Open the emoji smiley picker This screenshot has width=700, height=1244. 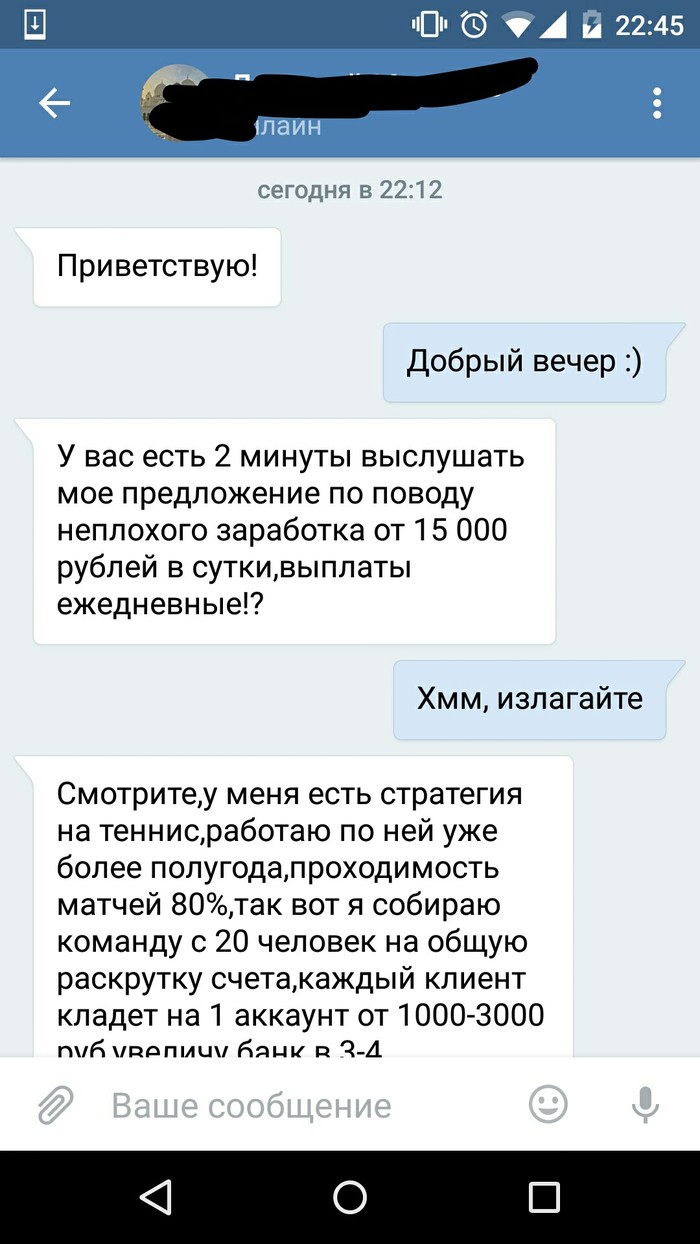[x=548, y=1104]
